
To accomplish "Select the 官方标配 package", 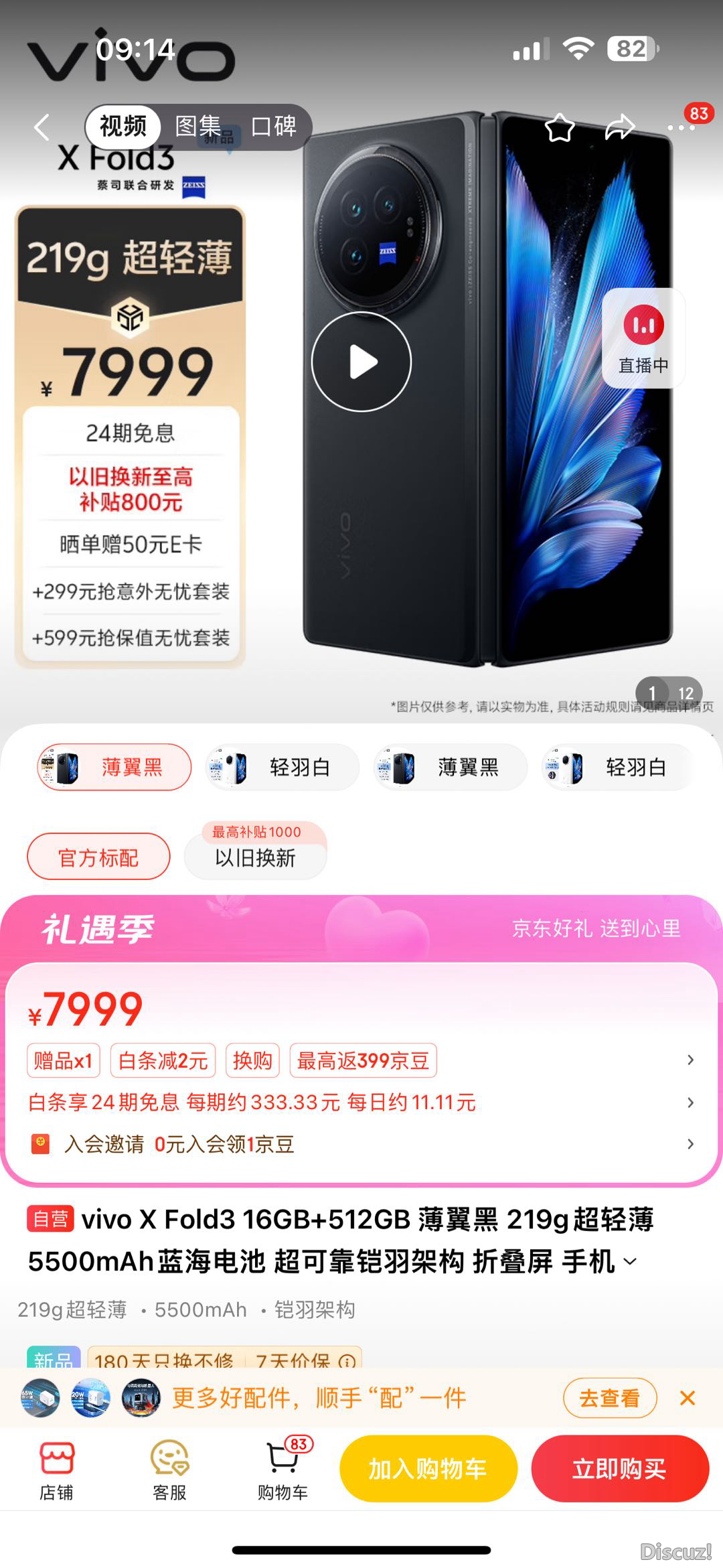I will (x=98, y=857).
